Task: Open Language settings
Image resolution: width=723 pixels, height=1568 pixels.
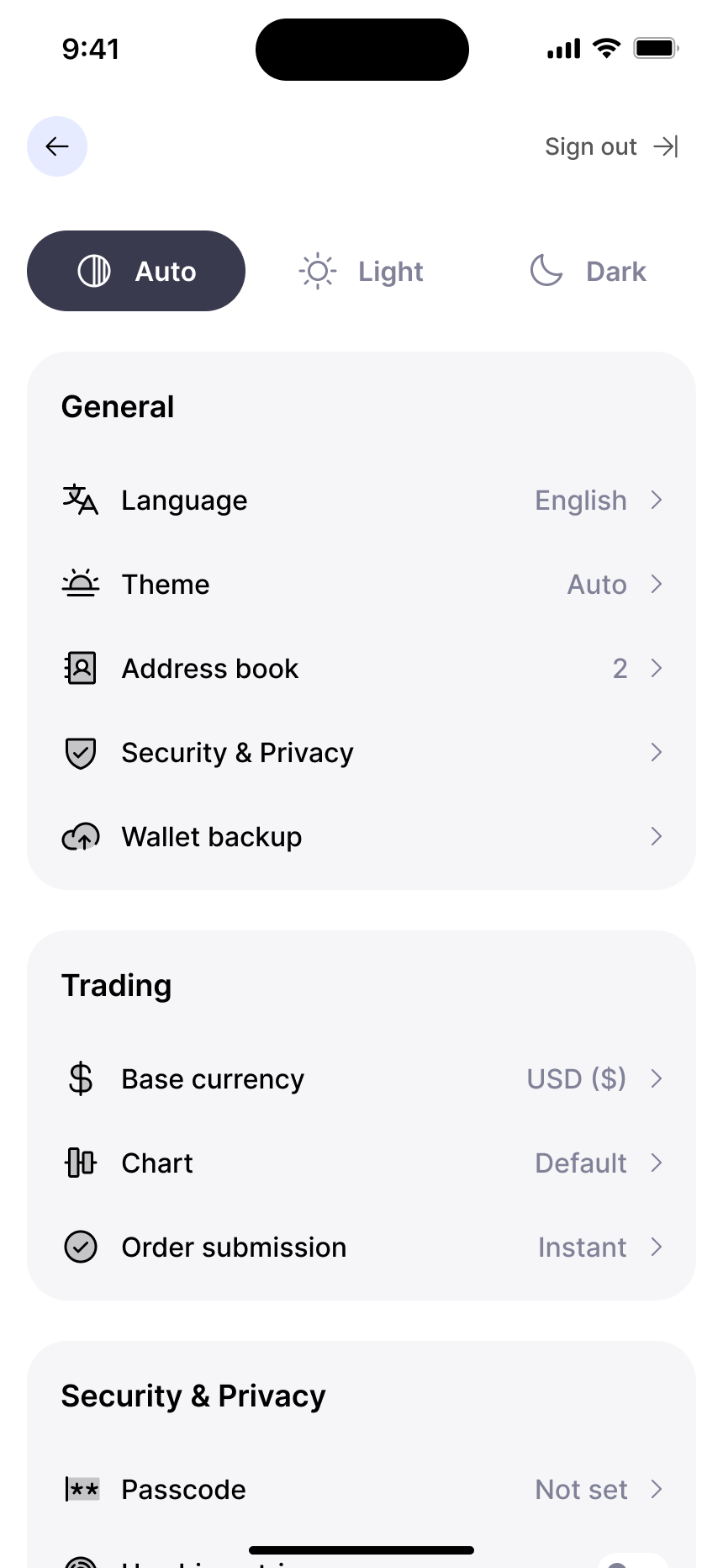Action: pos(361,501)
